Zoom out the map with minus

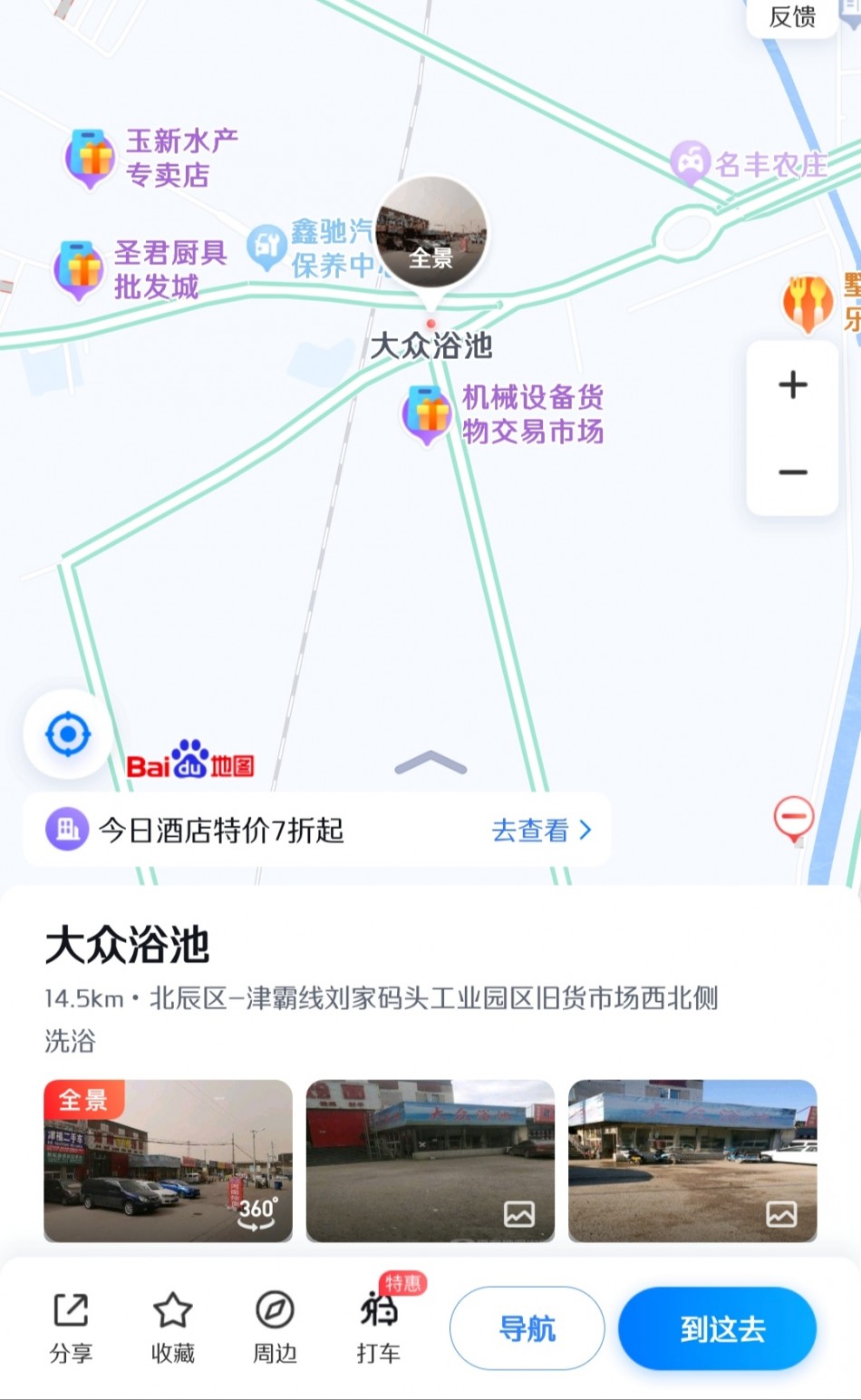click(x=792, y=472)
